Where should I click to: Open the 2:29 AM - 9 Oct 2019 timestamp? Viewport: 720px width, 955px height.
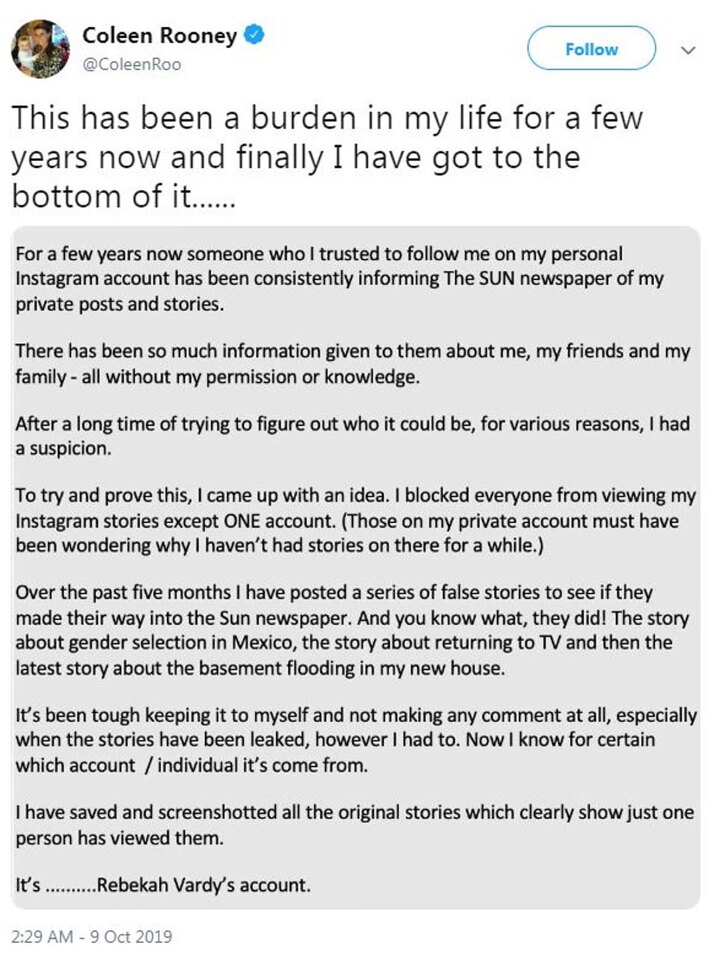92,936
